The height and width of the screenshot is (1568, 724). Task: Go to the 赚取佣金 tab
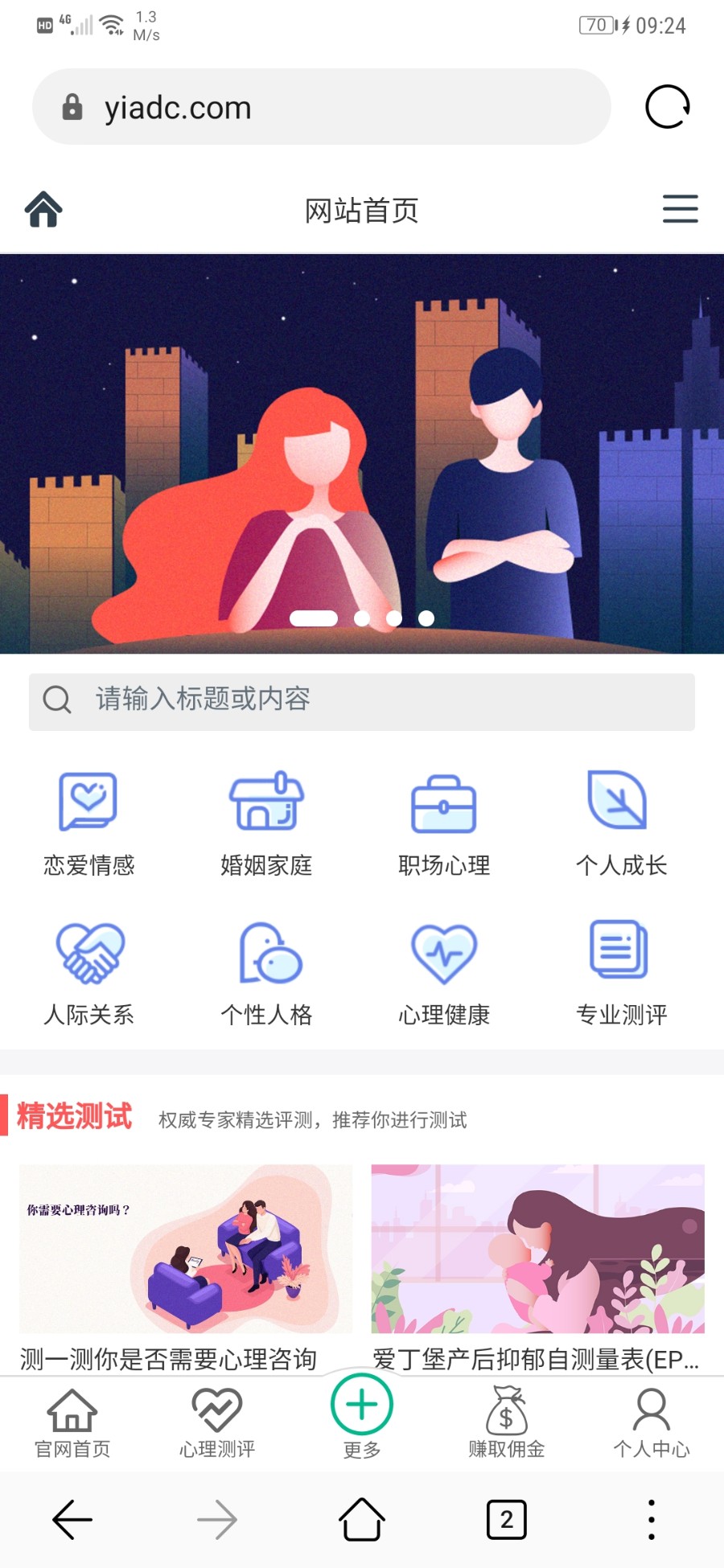[507, 1423]
